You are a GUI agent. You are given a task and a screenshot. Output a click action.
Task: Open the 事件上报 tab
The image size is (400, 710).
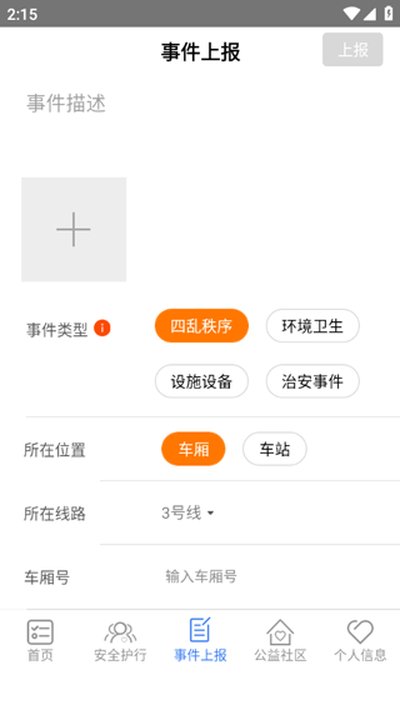tap(200, 640)
